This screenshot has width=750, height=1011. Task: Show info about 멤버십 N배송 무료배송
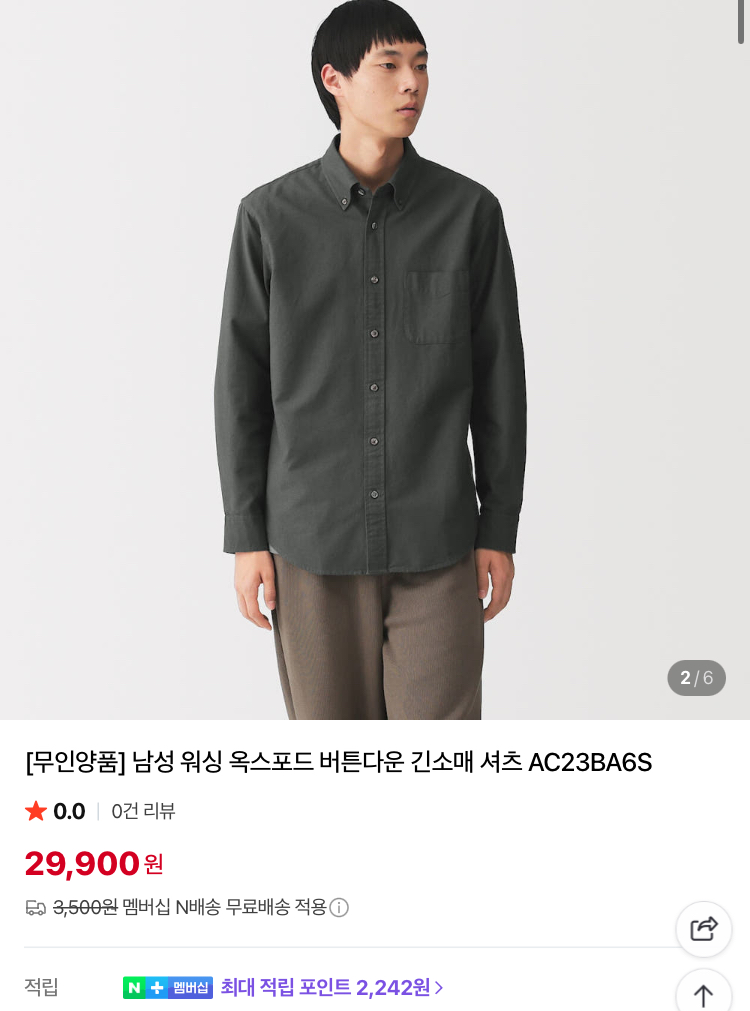click(340, 908)
